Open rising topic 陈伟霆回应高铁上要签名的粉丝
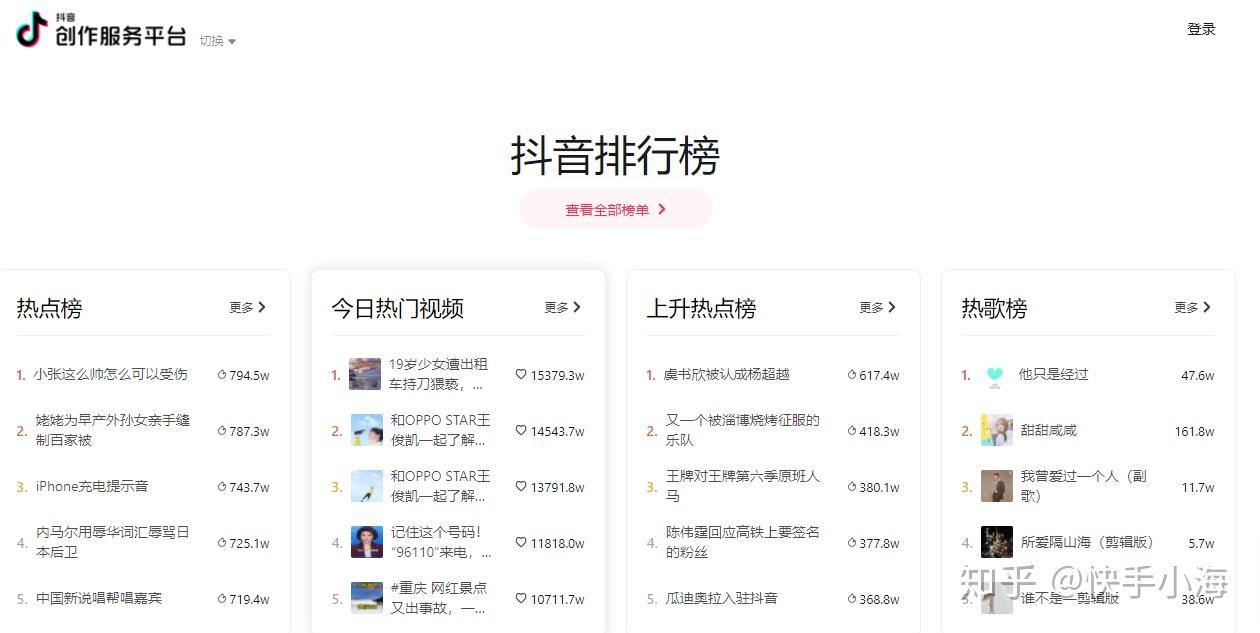Image resolution: width=1260 pixels, height=633 pixels. [x=742, y=542]
